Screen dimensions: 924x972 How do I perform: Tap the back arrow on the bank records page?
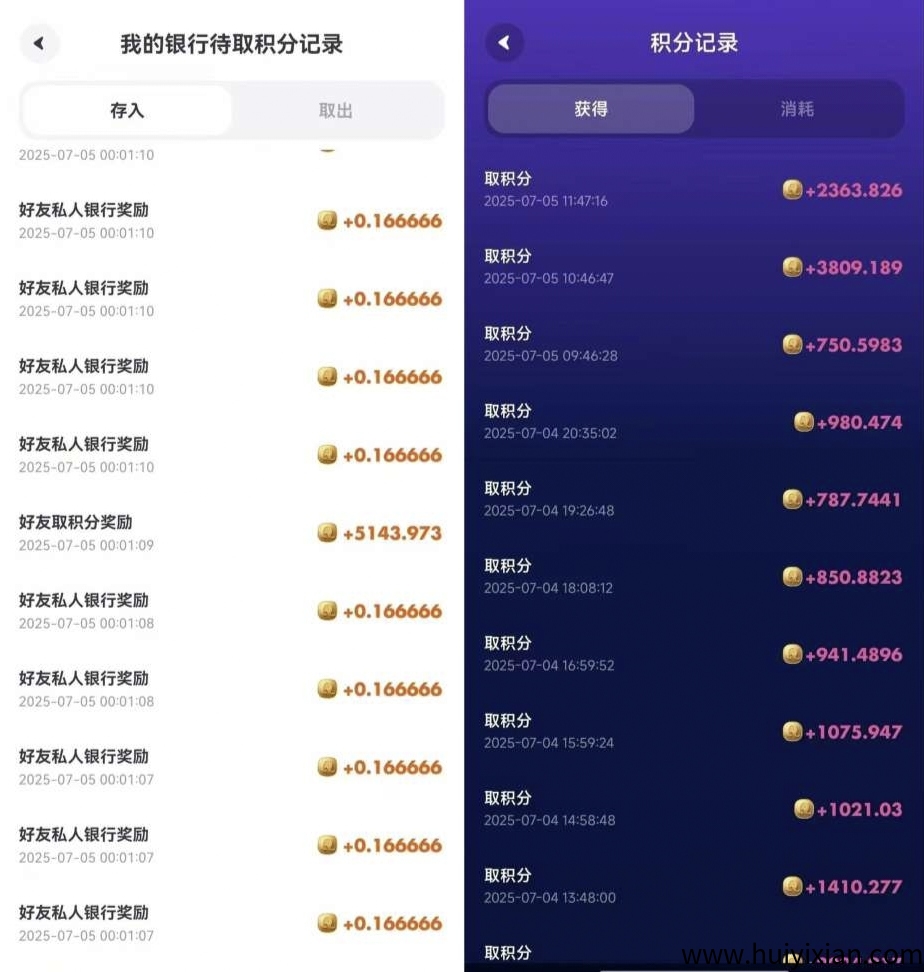pos(39,43)
